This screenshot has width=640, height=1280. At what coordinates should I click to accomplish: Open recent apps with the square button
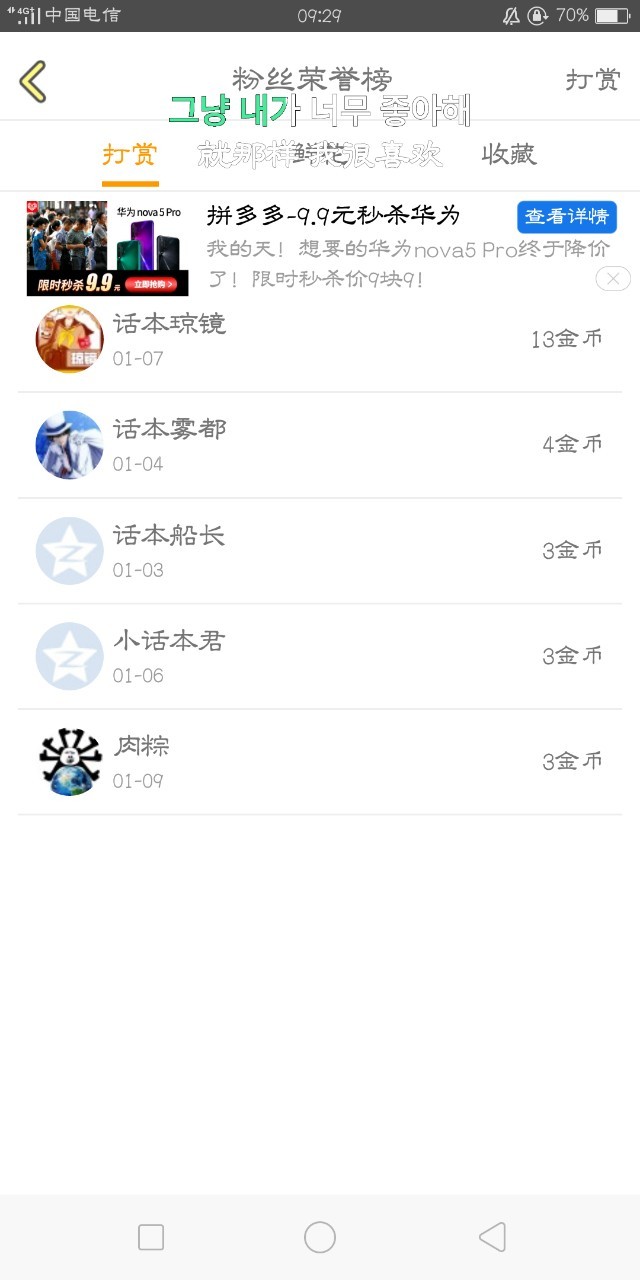[151, 1237]
